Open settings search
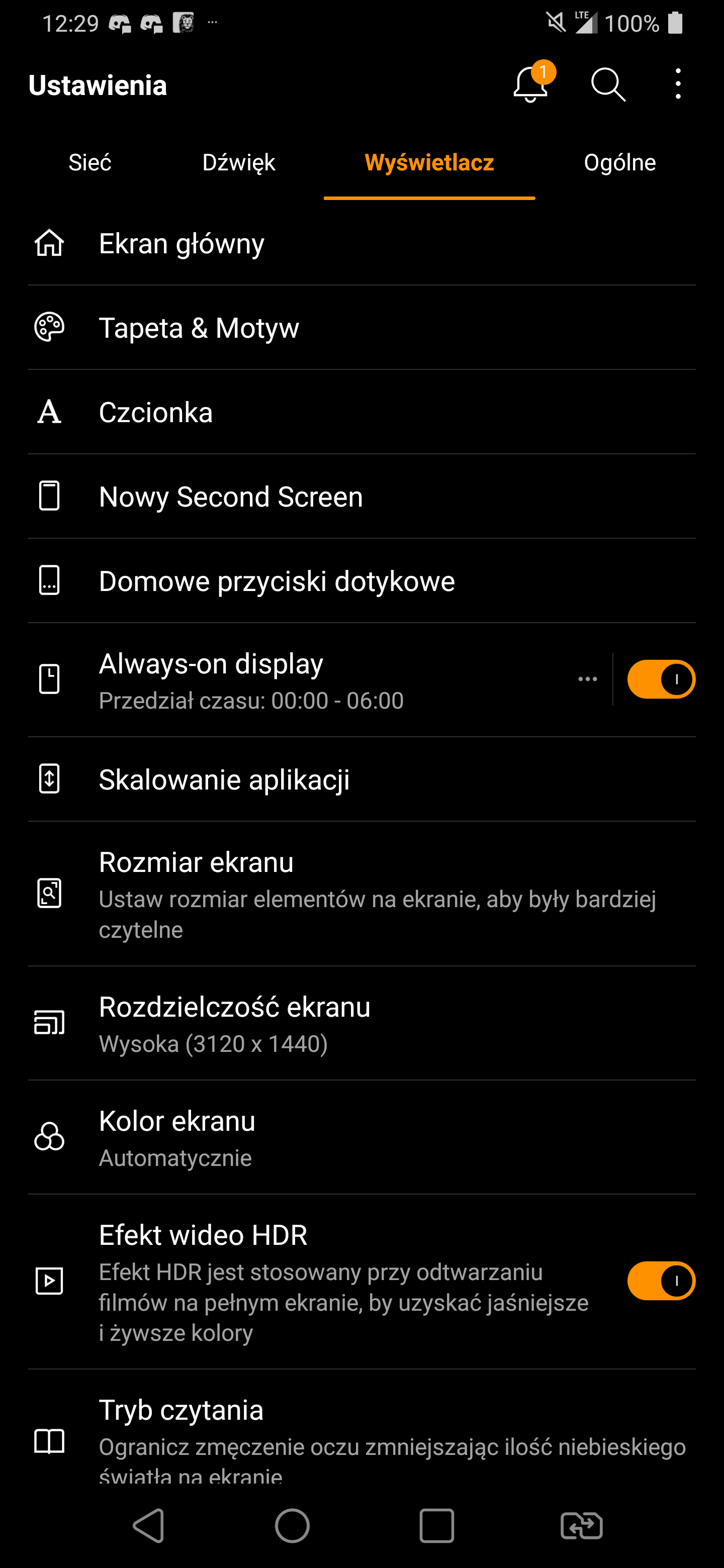 pos(608,84)
